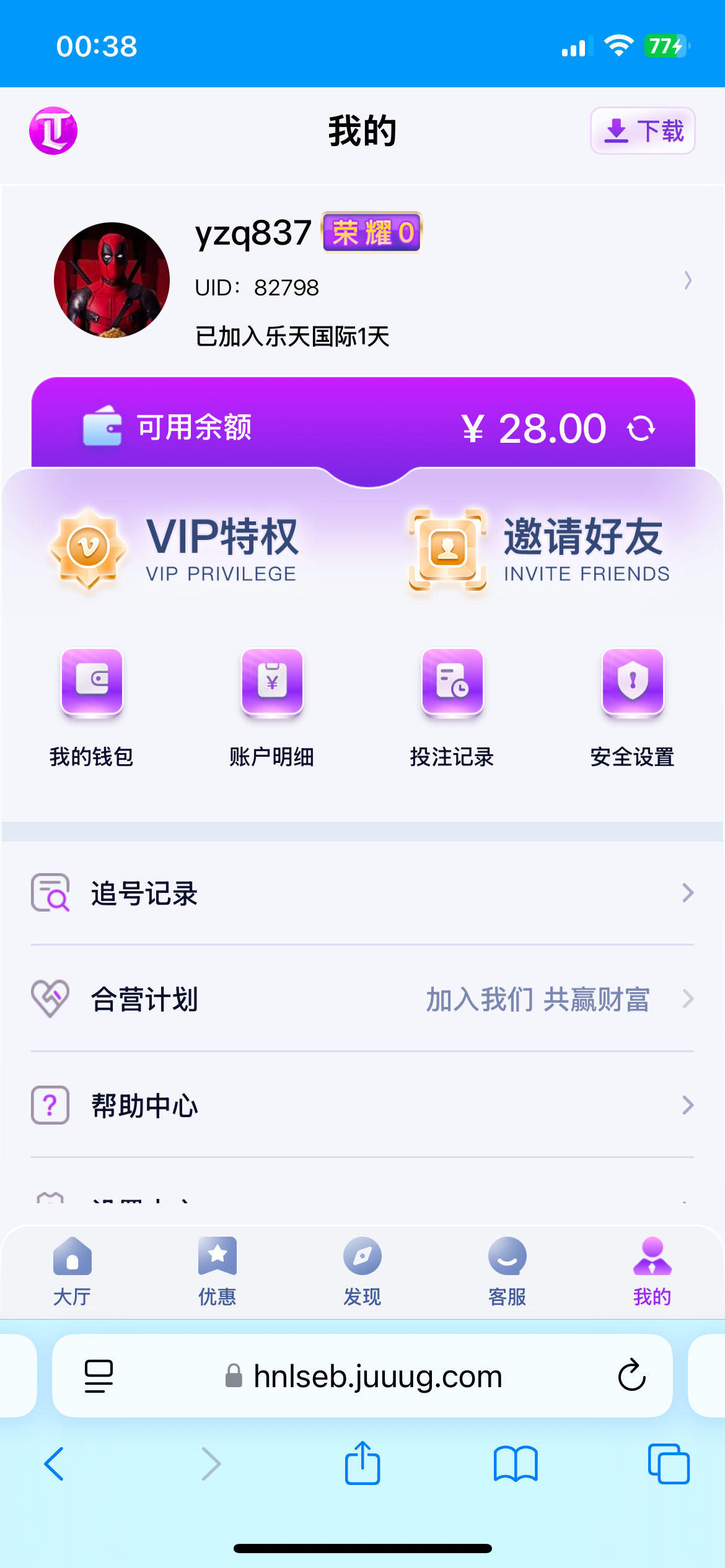View 账户明细 account details
The height and width of the screenshot is (1568, 725).
click(272, 707)
